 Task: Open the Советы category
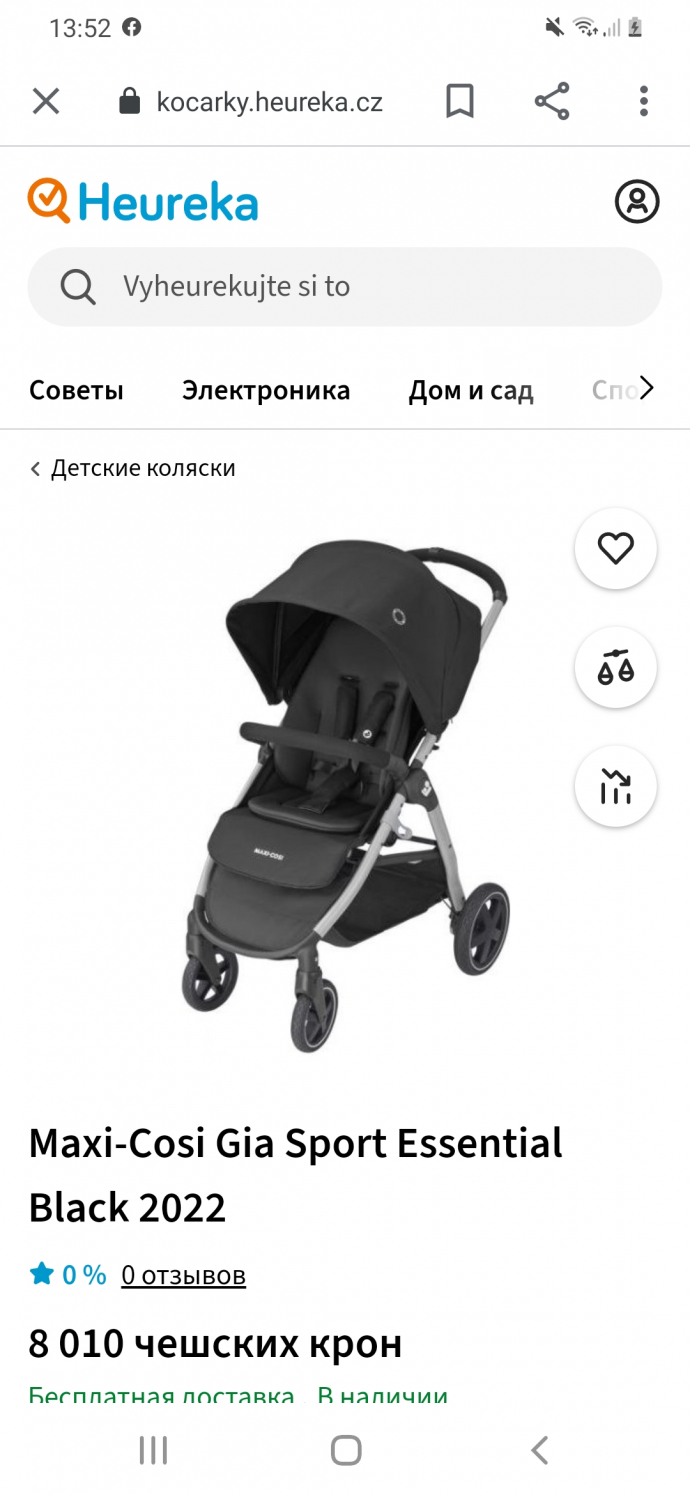click(76, 390)
